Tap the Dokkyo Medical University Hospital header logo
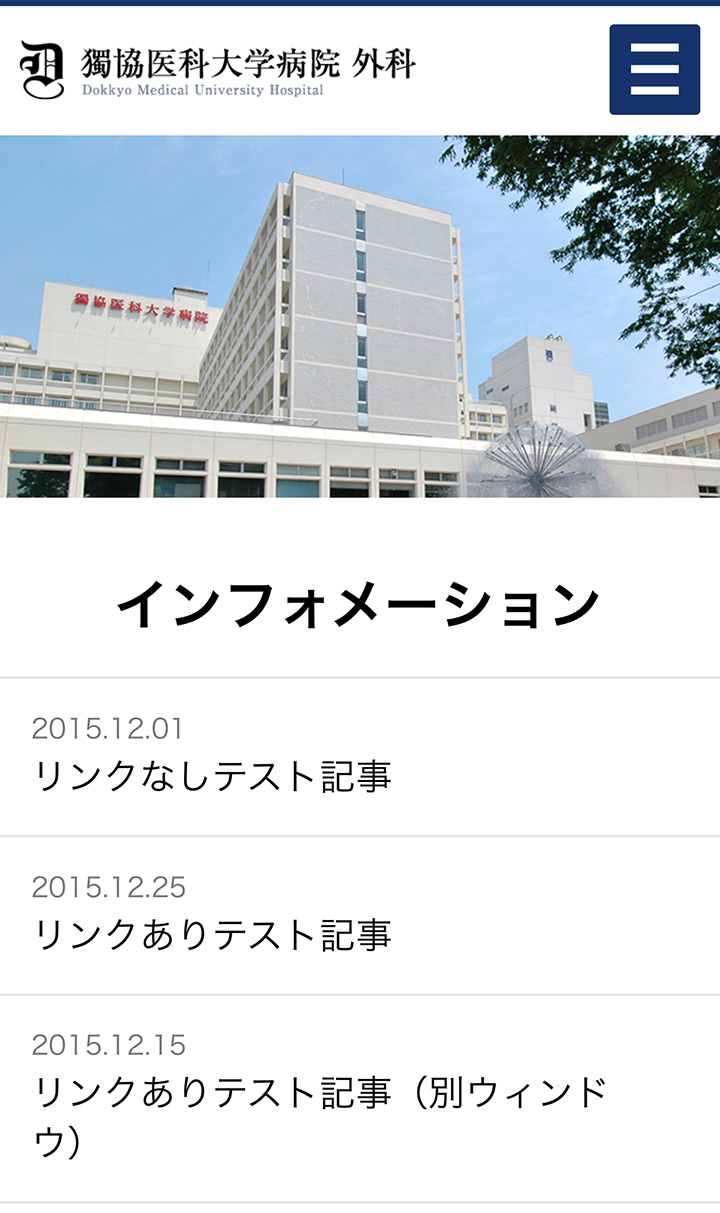 (217, 70)
